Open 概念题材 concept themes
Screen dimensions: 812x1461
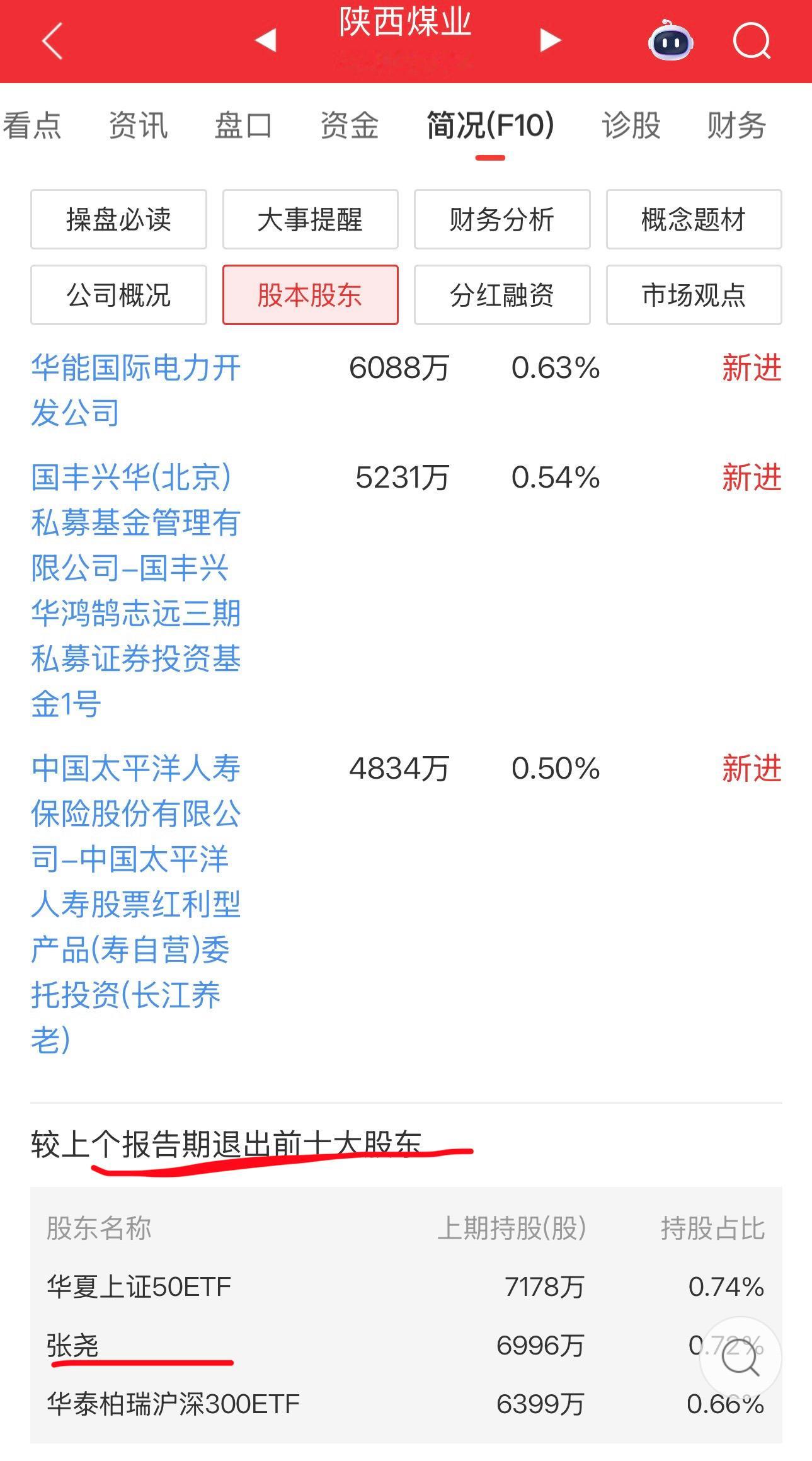pyautogui.click(x=694, y=219)
